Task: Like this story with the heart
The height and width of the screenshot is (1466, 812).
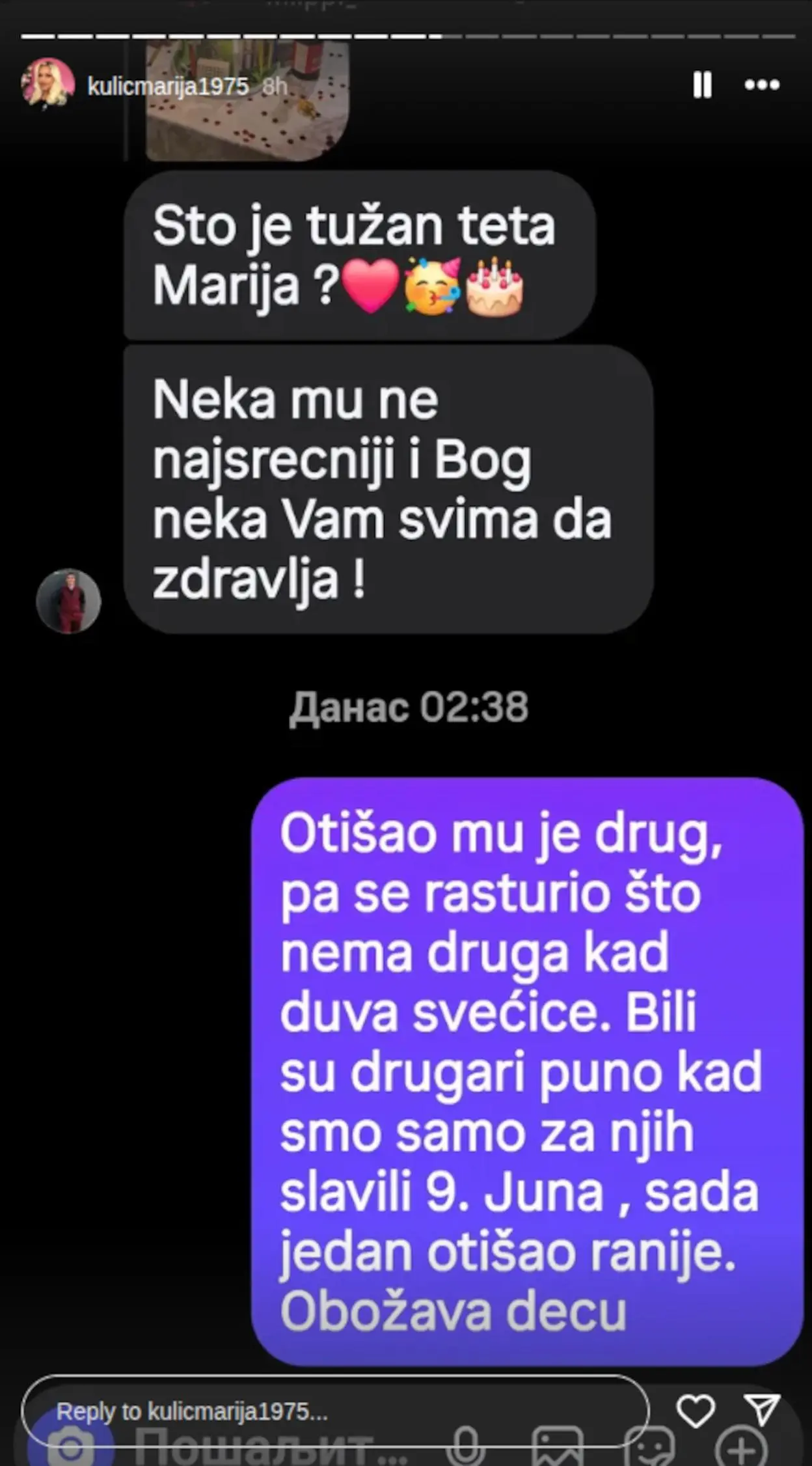Action: click(x=696, y=1411)
